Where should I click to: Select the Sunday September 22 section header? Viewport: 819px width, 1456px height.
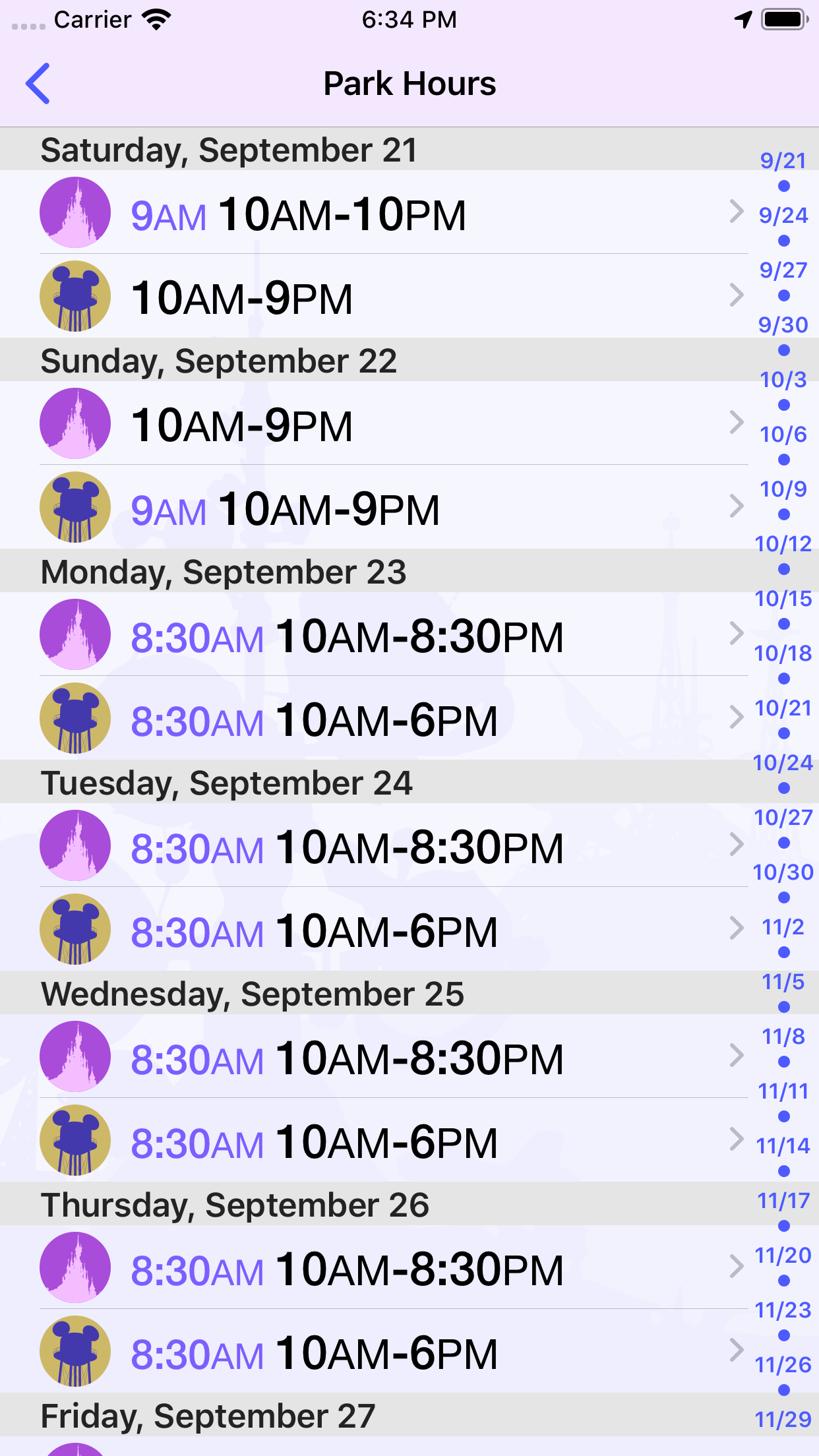(219, 360)
